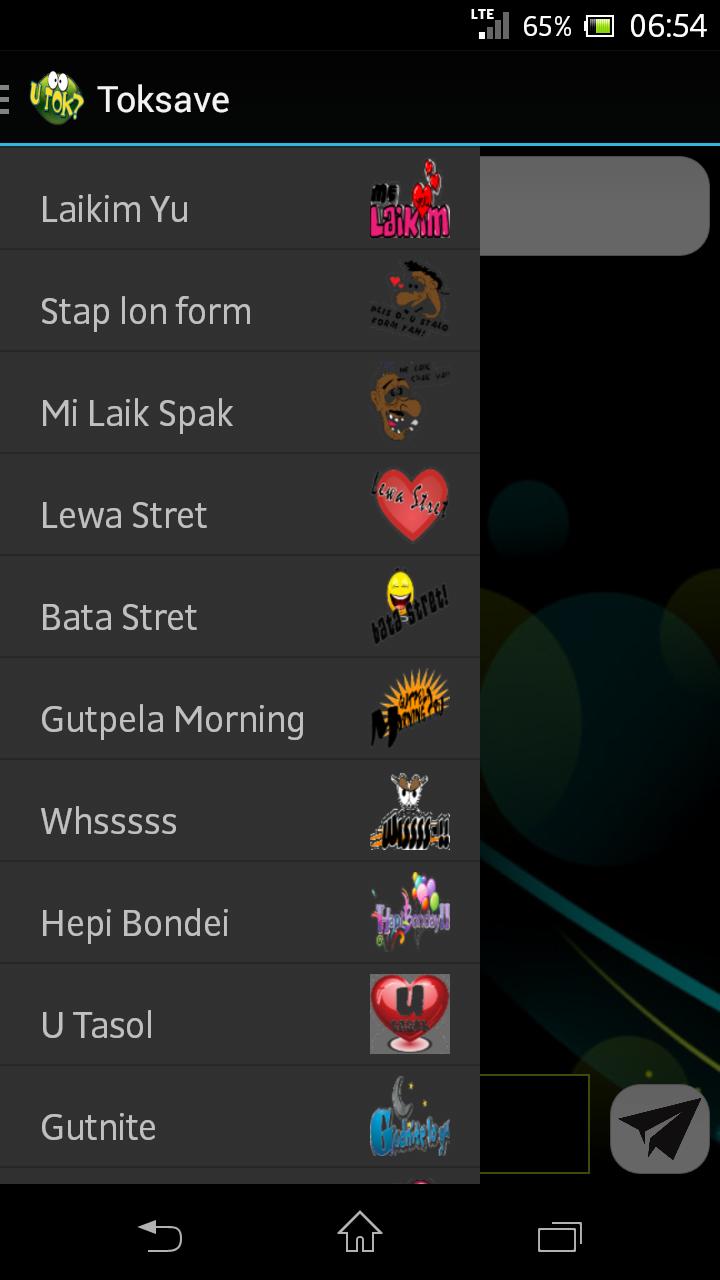
Task: Tap the message text field
Action: [x=535, y=1124]
